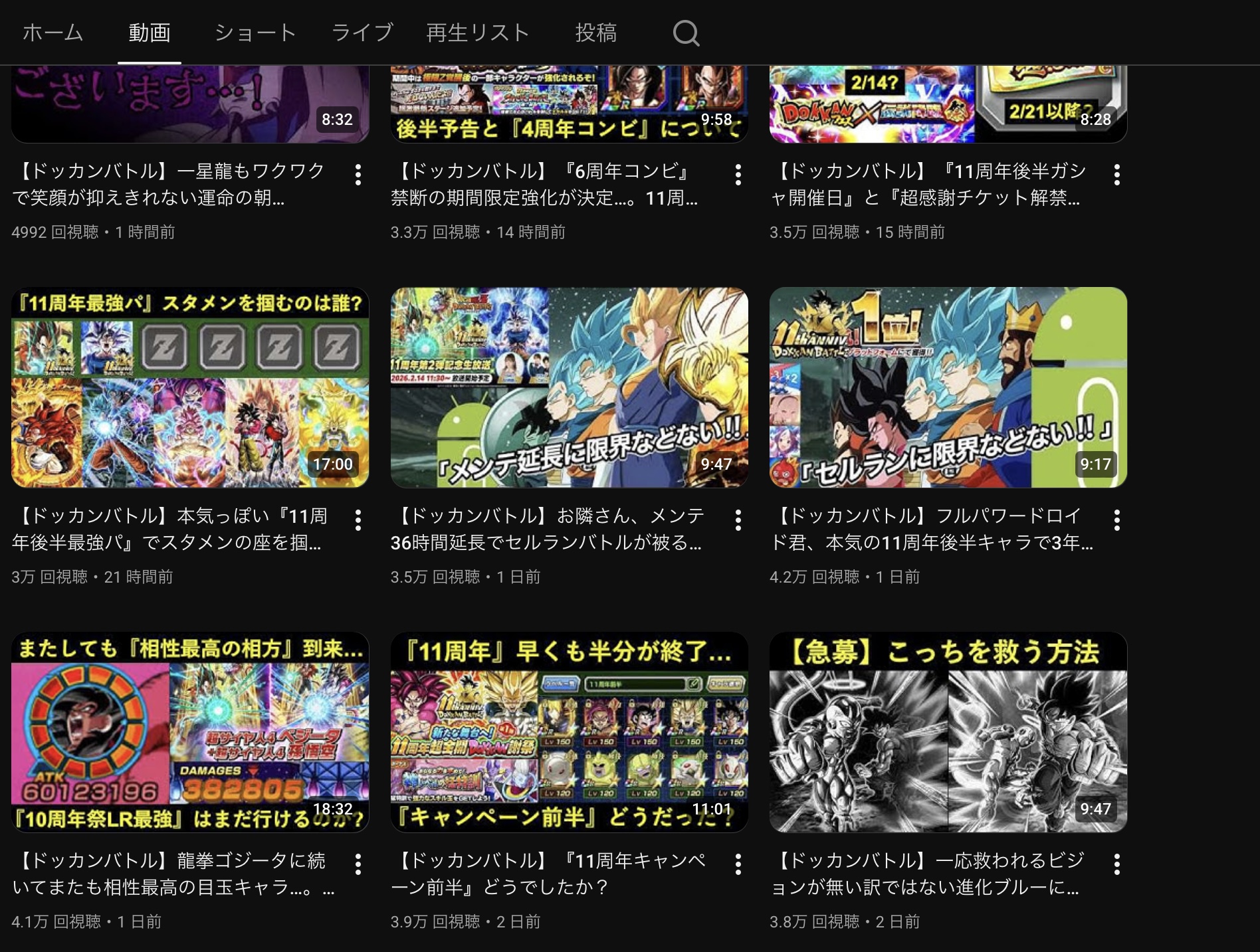Show options for the お隣さん、メンテ36時間延長 video

pyautogui.click(x=738, y=520)
